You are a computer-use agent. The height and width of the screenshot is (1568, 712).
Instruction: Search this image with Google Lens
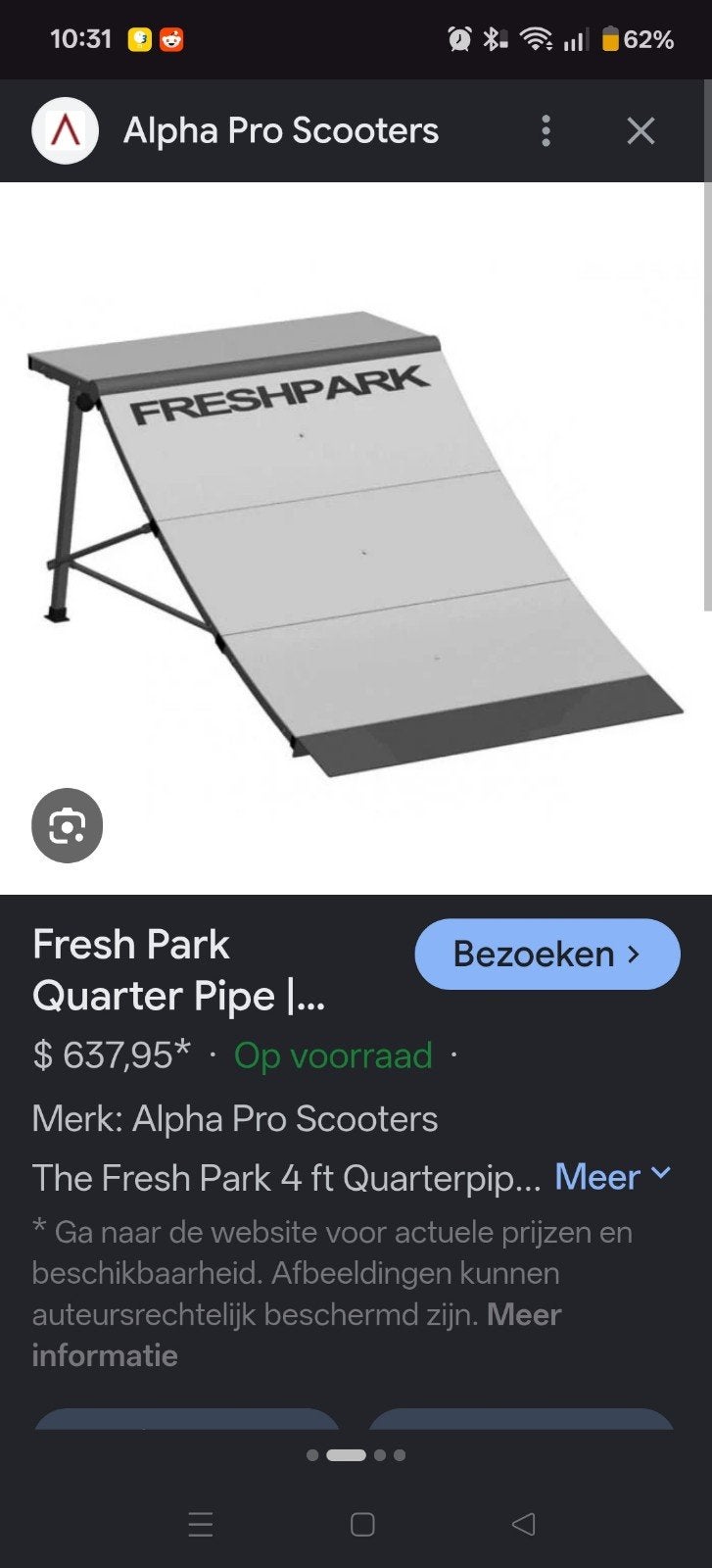[x=67, y=825]
